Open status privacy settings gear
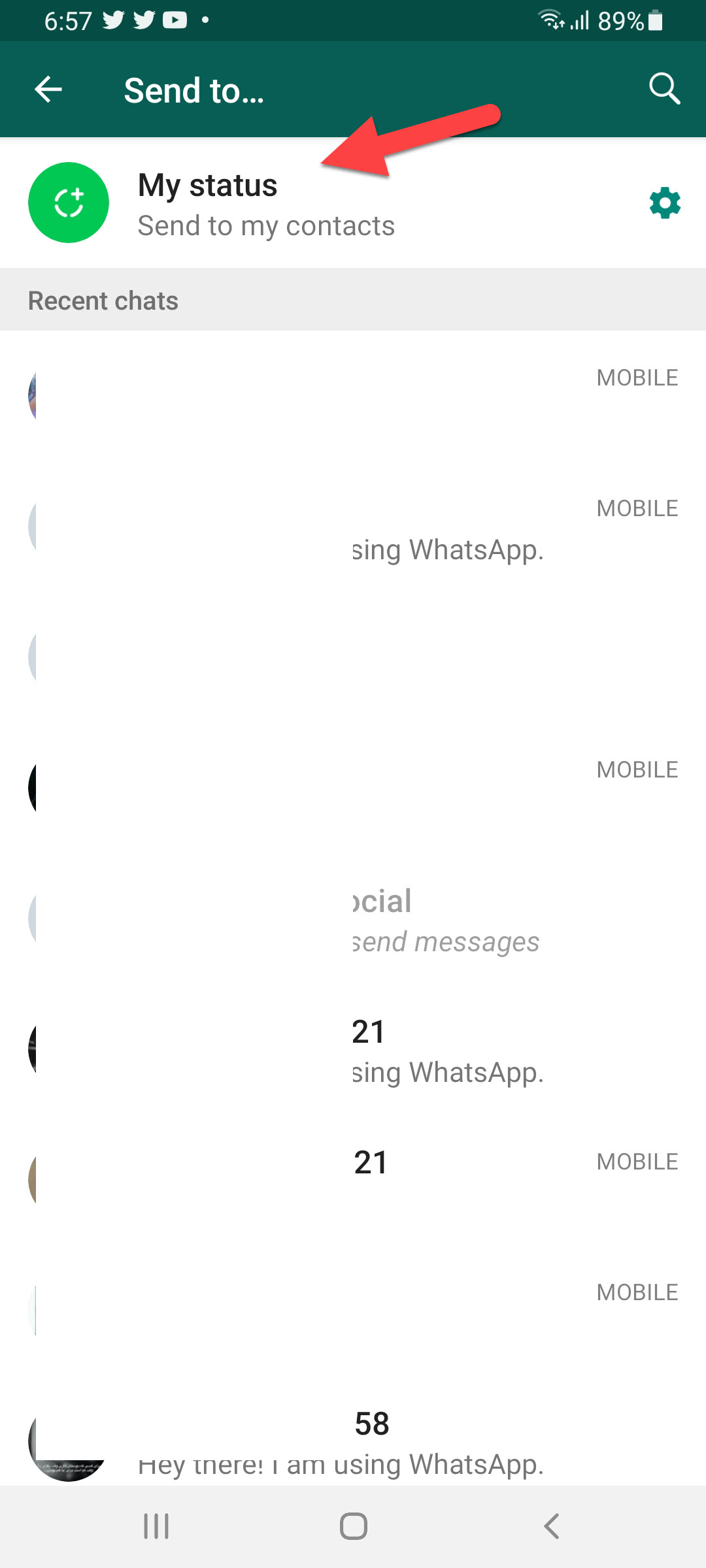 pos(665,203)
